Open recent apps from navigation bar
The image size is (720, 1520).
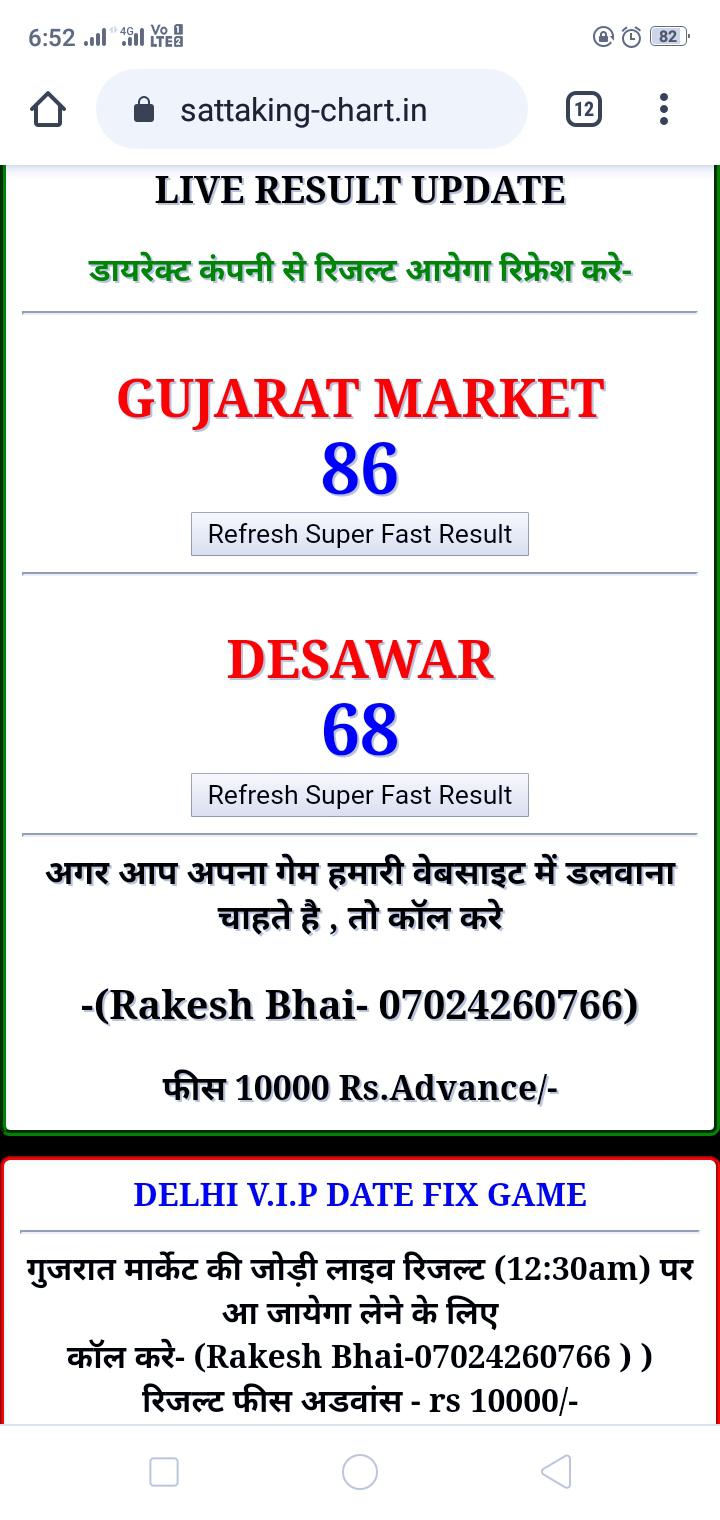pyautogui.click(x=164, y=1471)
